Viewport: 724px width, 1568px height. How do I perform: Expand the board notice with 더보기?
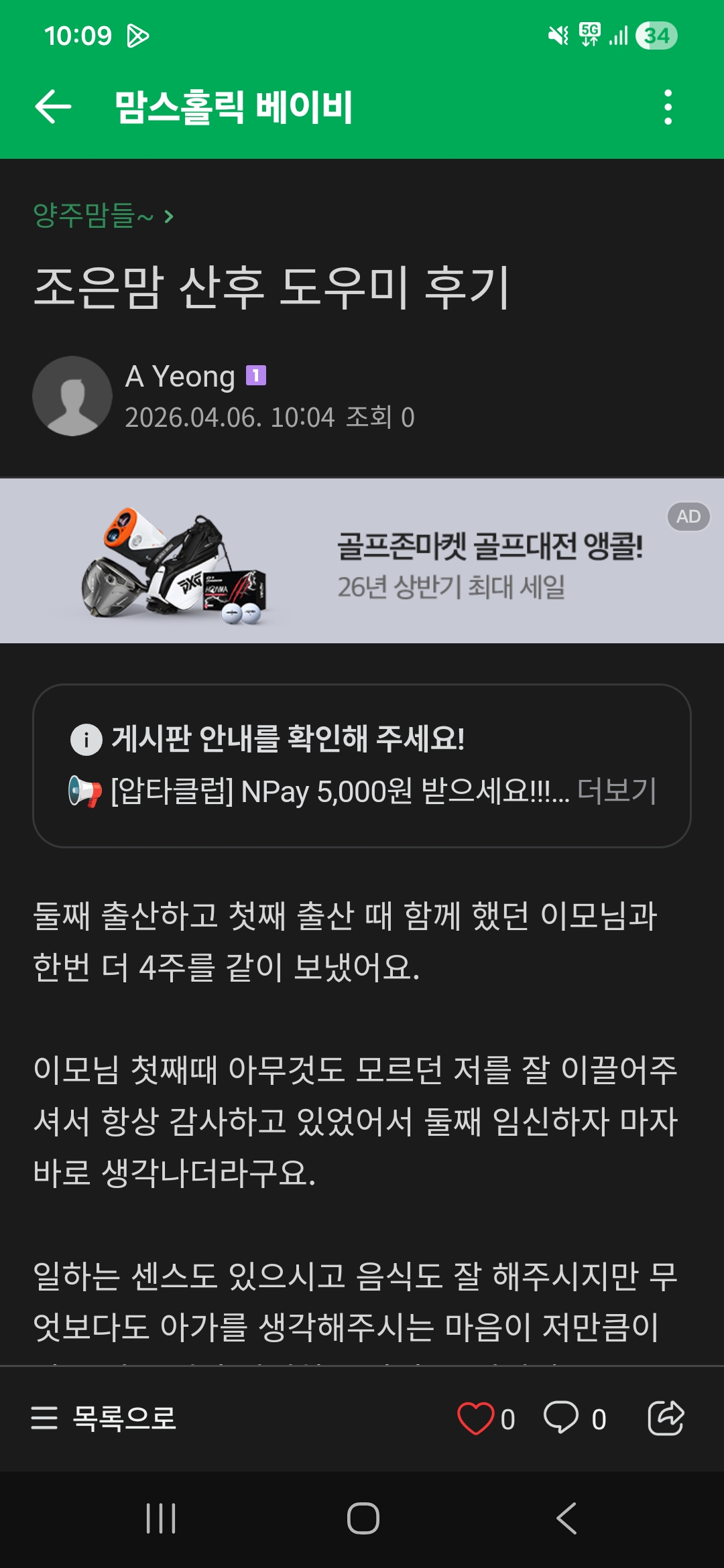(x=617, y=791)
